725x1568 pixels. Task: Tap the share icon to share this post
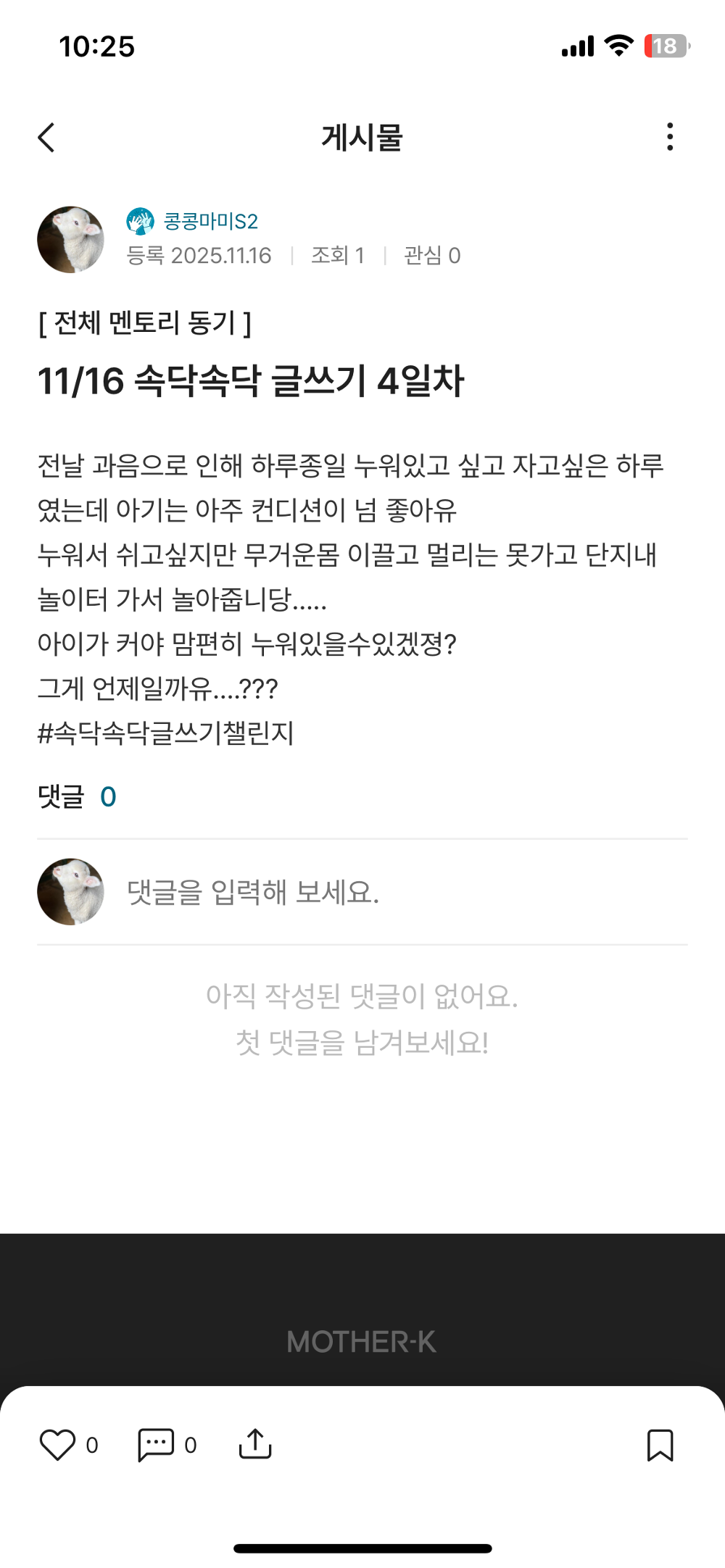(x=255, y=1446)
